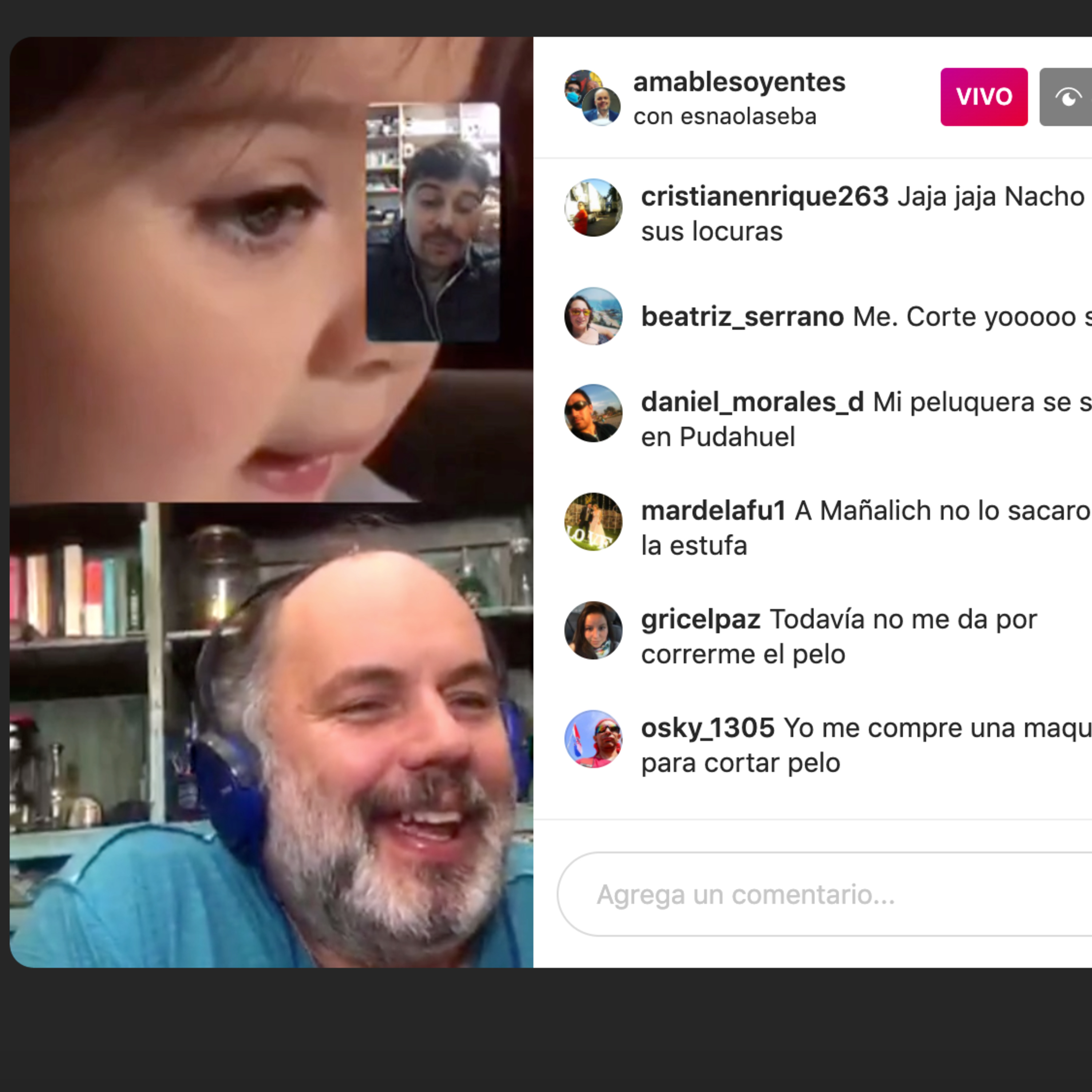
Task: Tap the live video stream
Action: 271,502
